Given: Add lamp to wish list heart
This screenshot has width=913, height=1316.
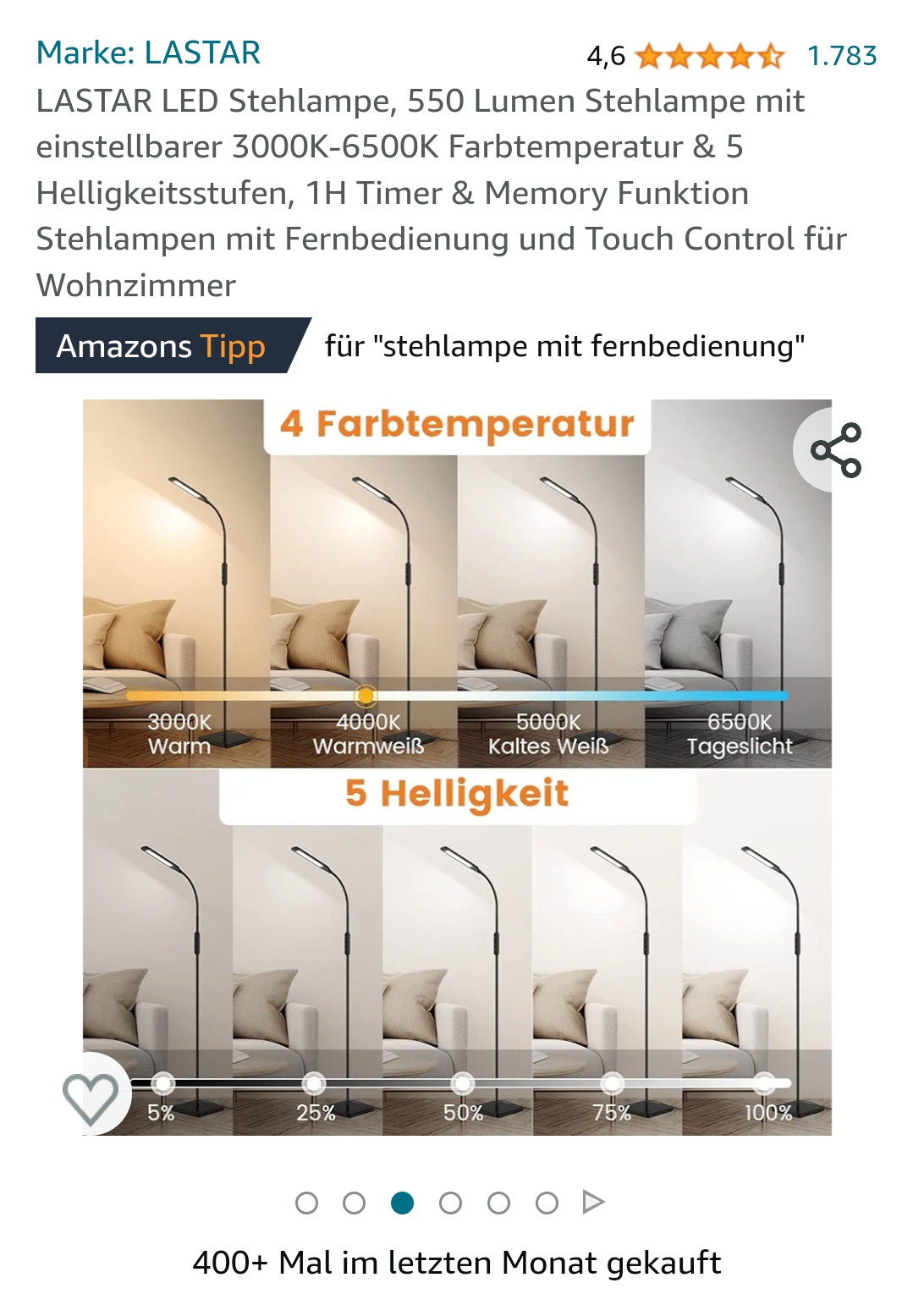Looking at the screenshot, I should click(91, 1098).
